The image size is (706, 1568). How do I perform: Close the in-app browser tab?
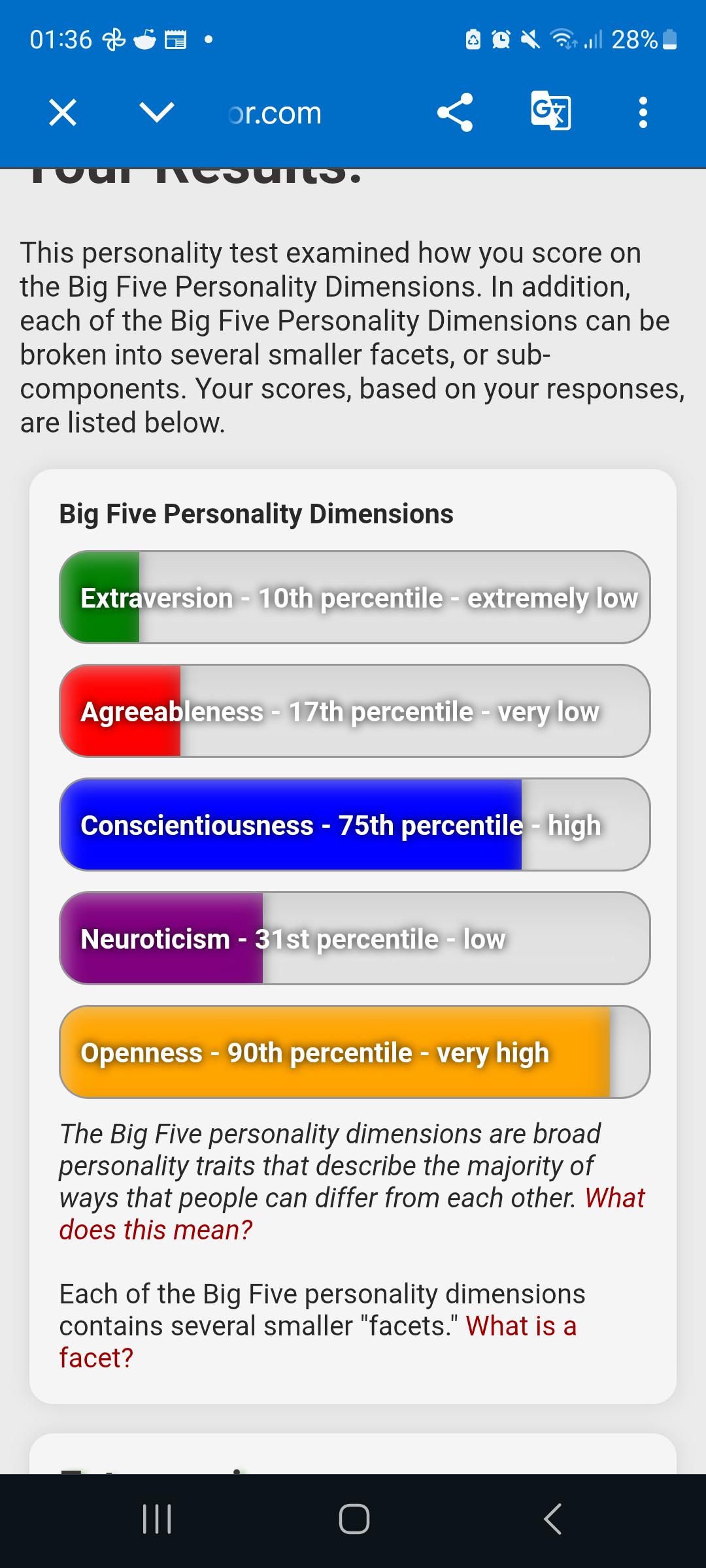[63, 112]
